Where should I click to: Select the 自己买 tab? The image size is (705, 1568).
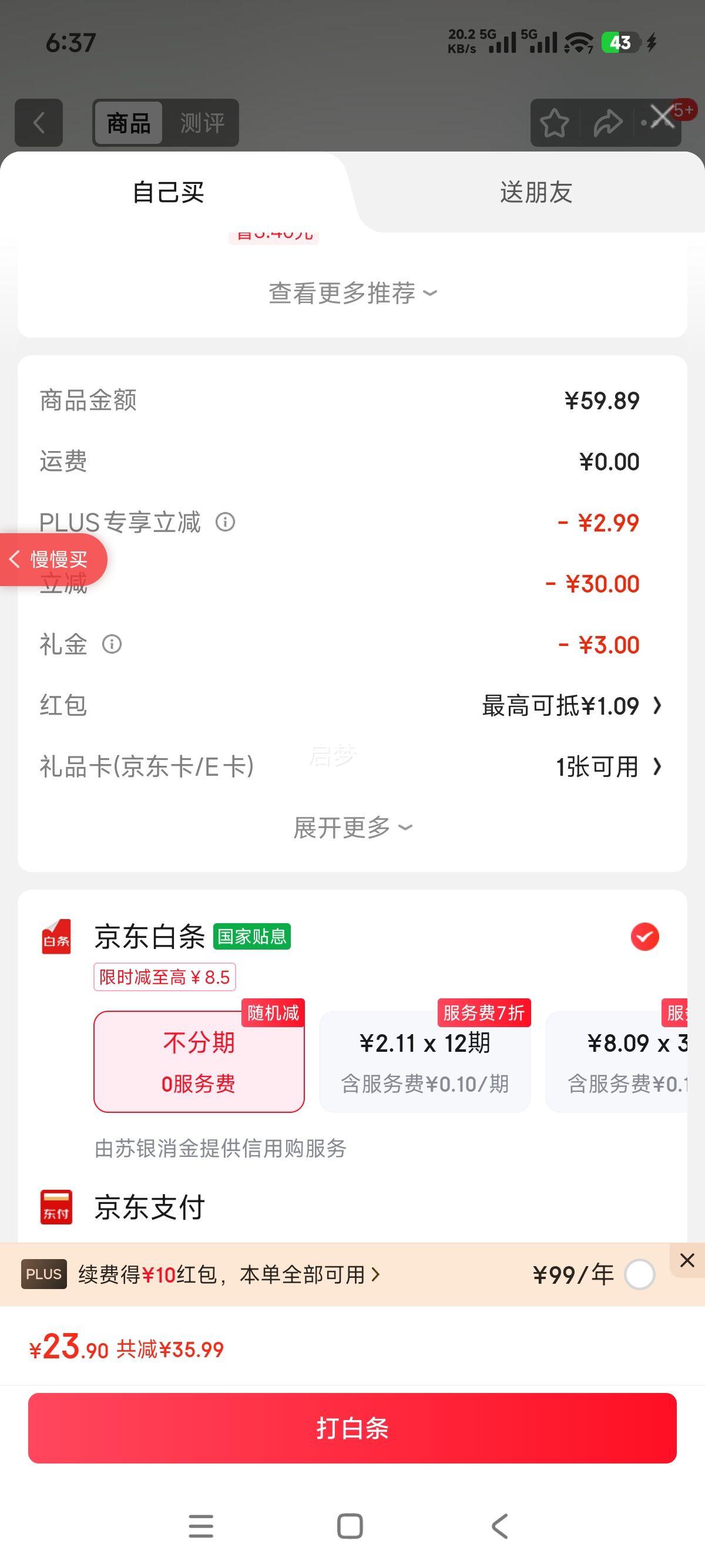(x=169, y=193)
